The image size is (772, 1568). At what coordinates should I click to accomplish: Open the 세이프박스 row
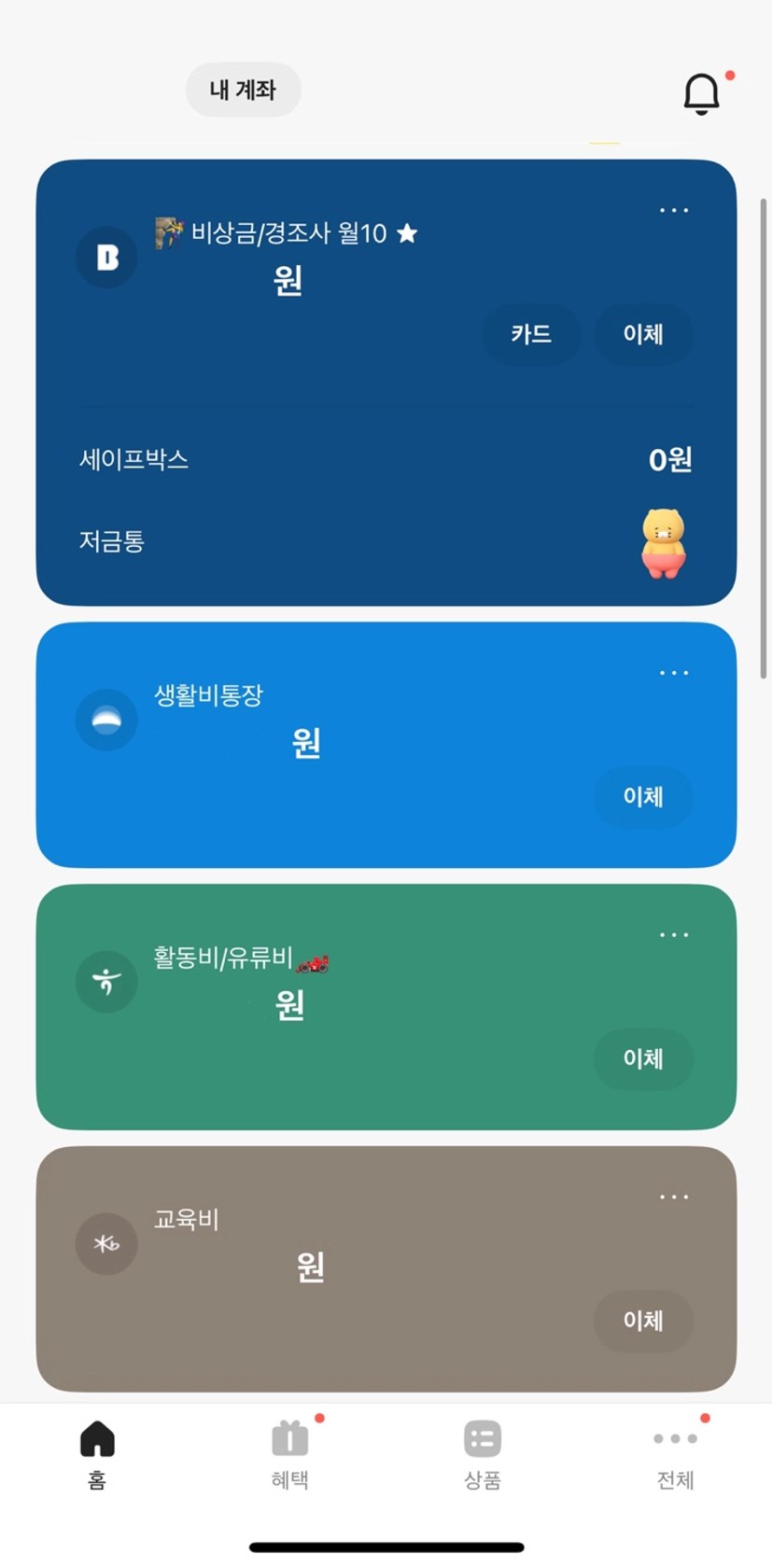point(385,459)
